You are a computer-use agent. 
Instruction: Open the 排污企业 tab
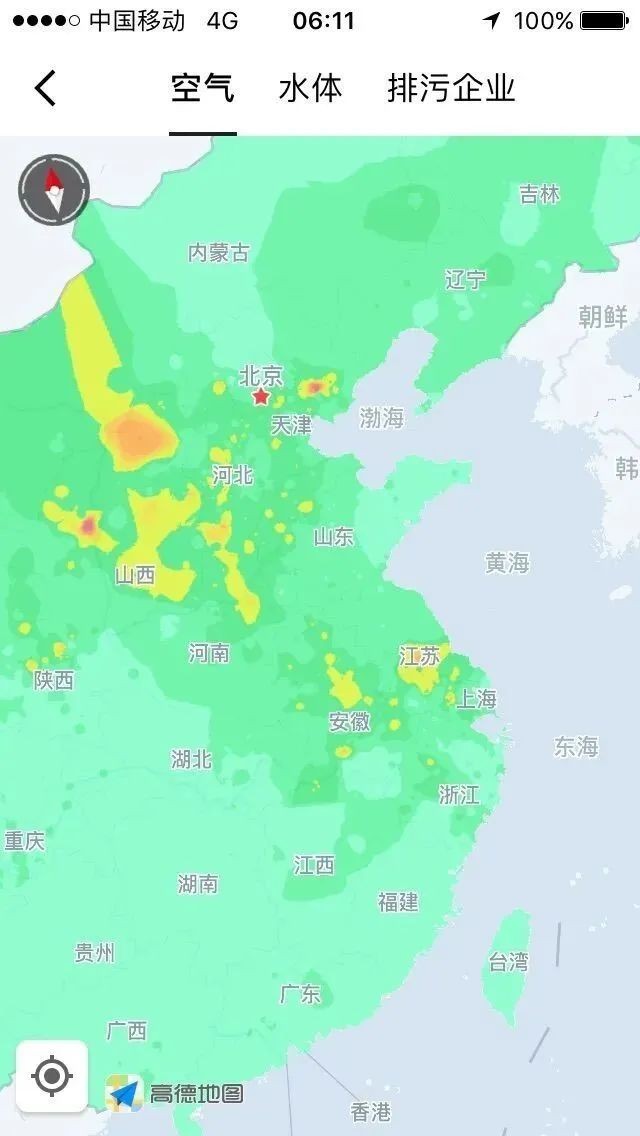[x=451, y=88]
